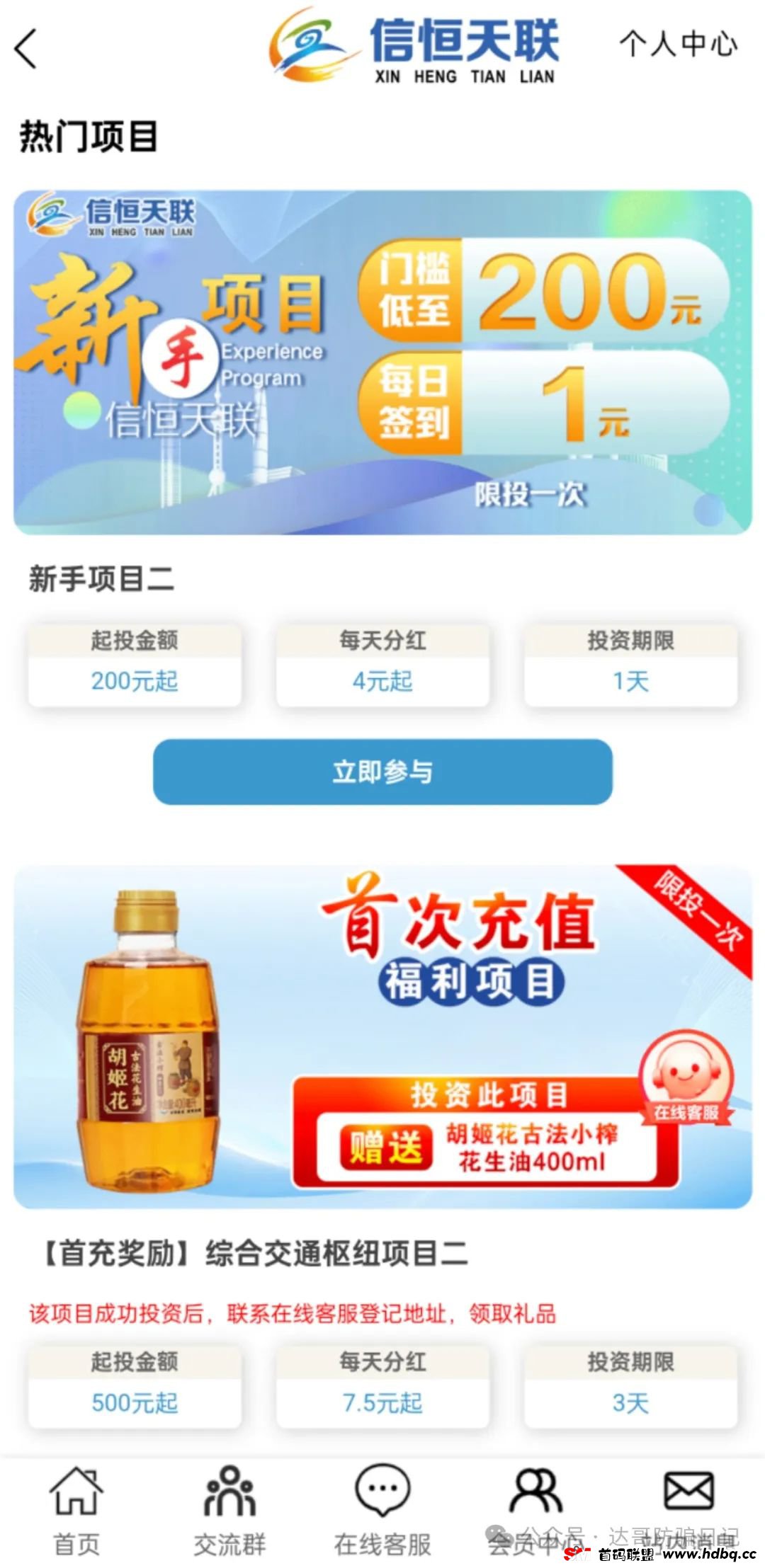Open the 新手项目 200元 banner
Screen dimensions: 765x1568
click(x=382, y=362)
